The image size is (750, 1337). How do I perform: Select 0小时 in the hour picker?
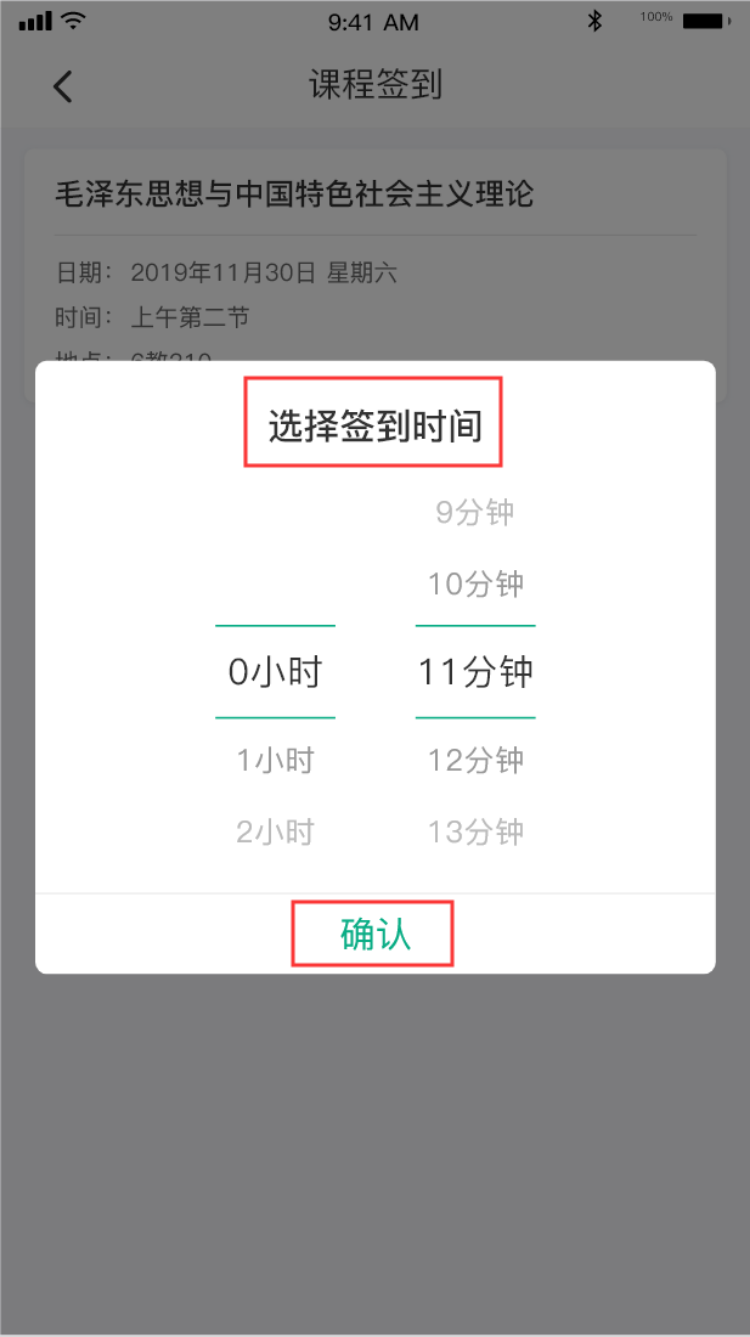275,671
